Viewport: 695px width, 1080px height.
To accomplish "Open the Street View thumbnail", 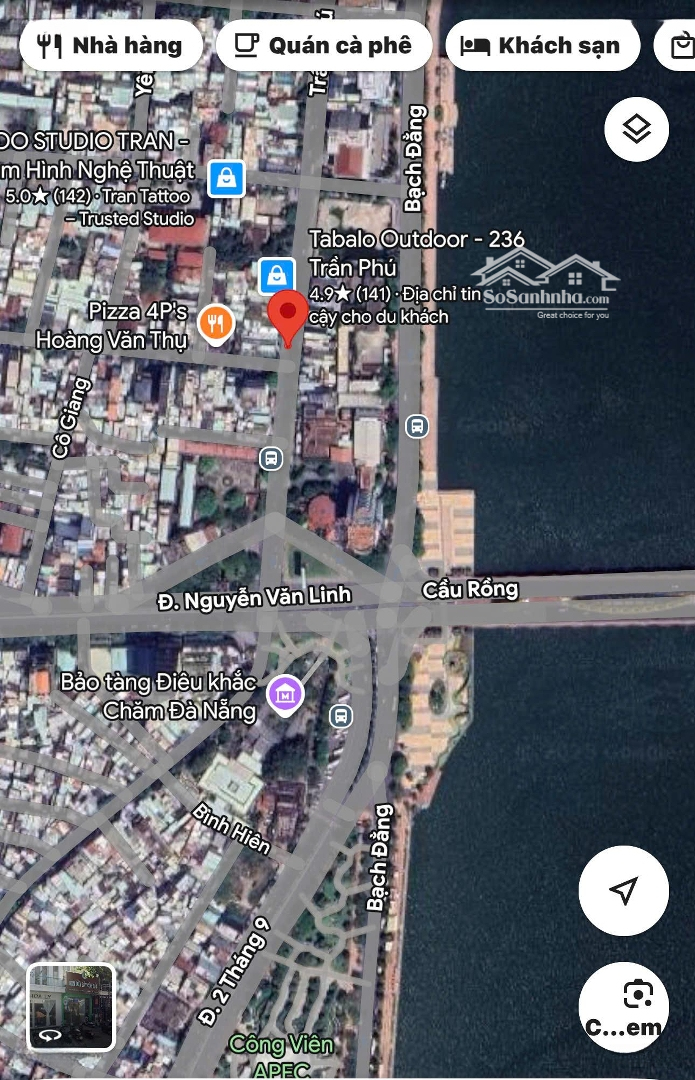I will click(x=71, y=1006).
